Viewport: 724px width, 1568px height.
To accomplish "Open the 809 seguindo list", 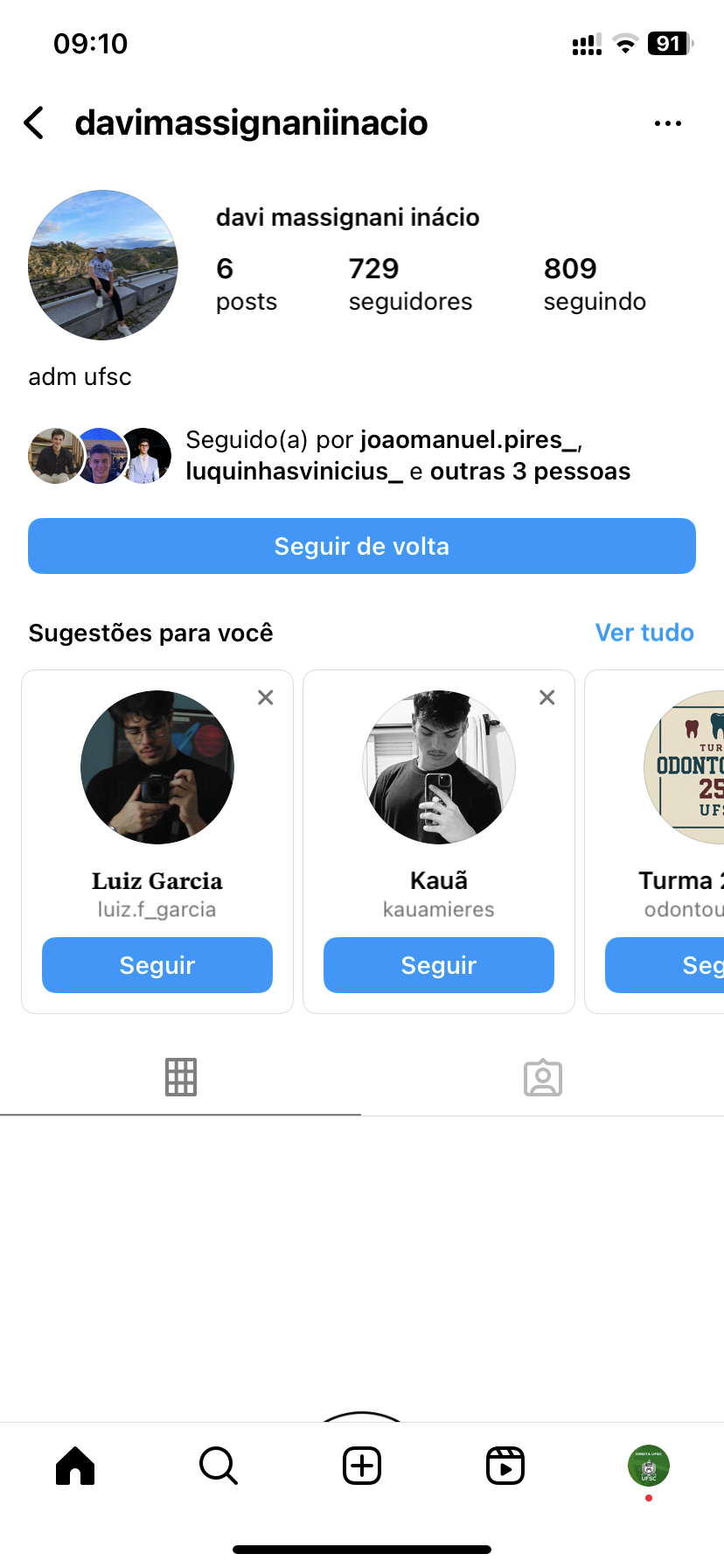I will tap(595, 283).
